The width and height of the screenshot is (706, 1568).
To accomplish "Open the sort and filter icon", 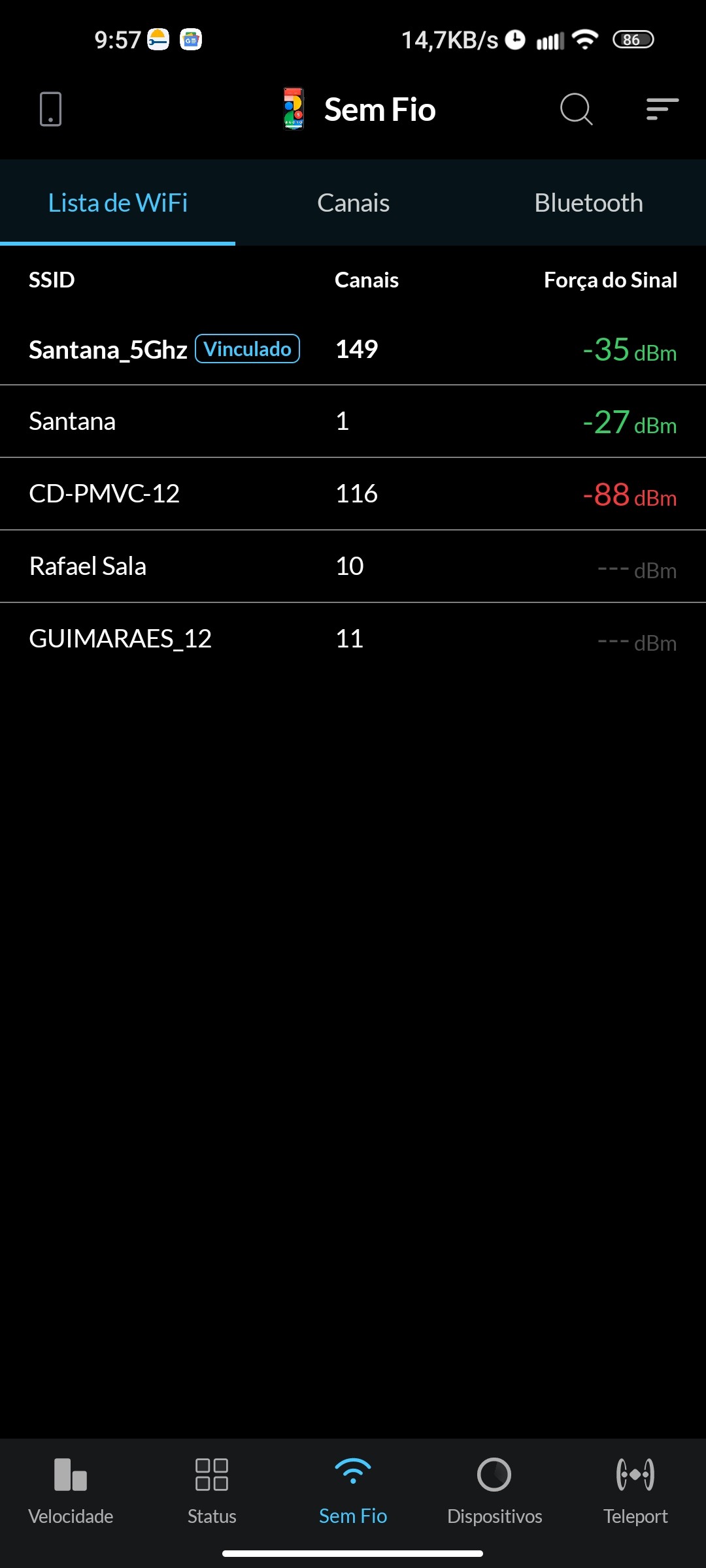I will point(662,109).
